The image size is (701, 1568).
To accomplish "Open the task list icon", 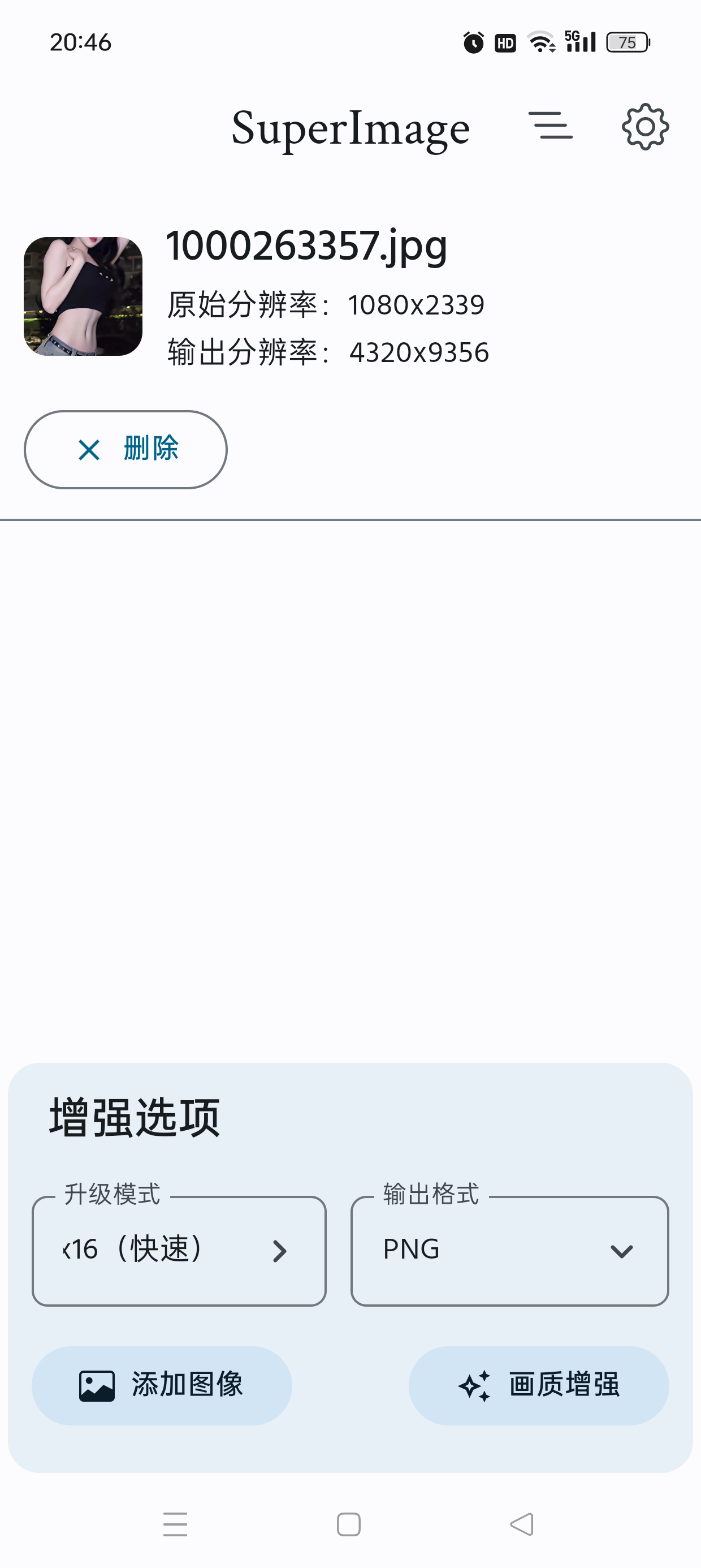I will coord(550,126).
